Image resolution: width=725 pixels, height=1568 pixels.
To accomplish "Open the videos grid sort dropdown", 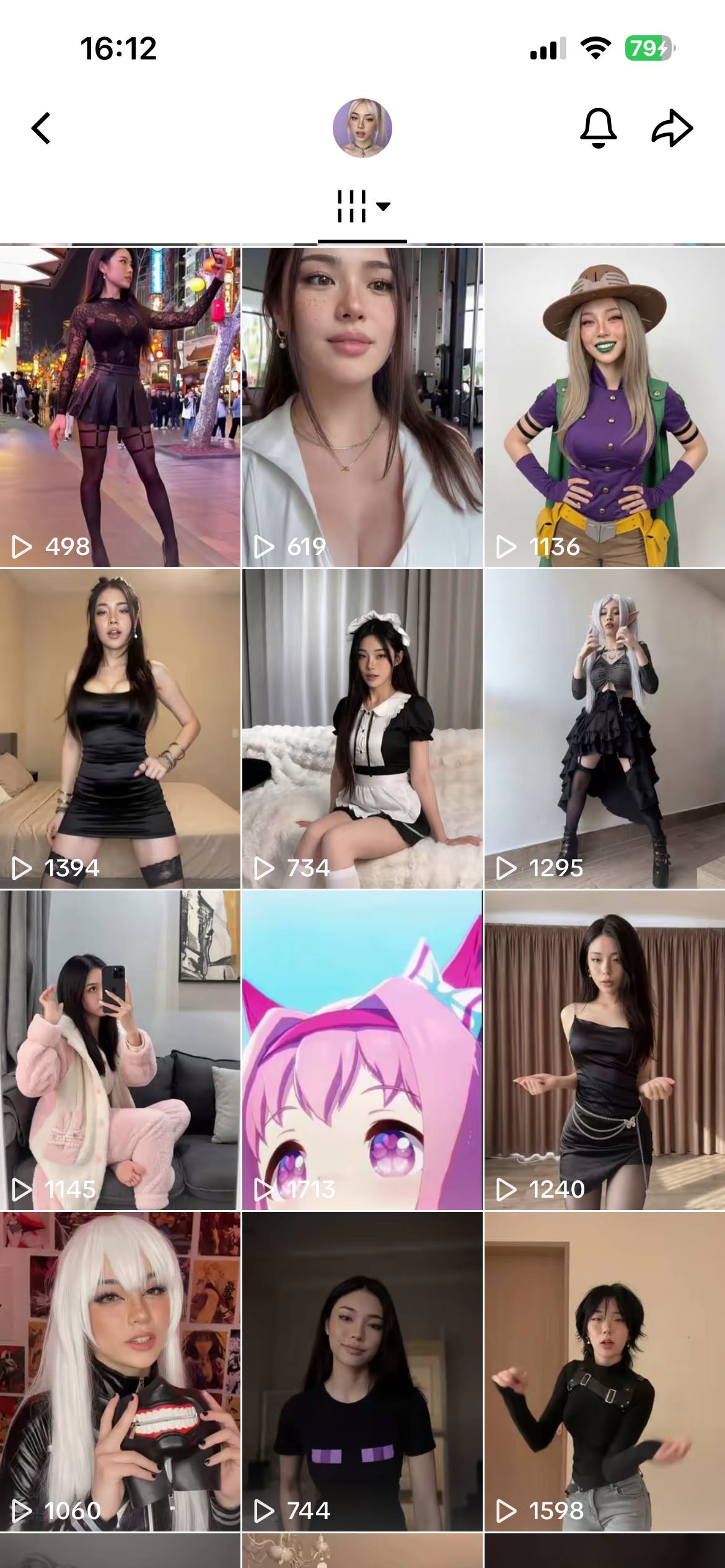I will (362, 206).
